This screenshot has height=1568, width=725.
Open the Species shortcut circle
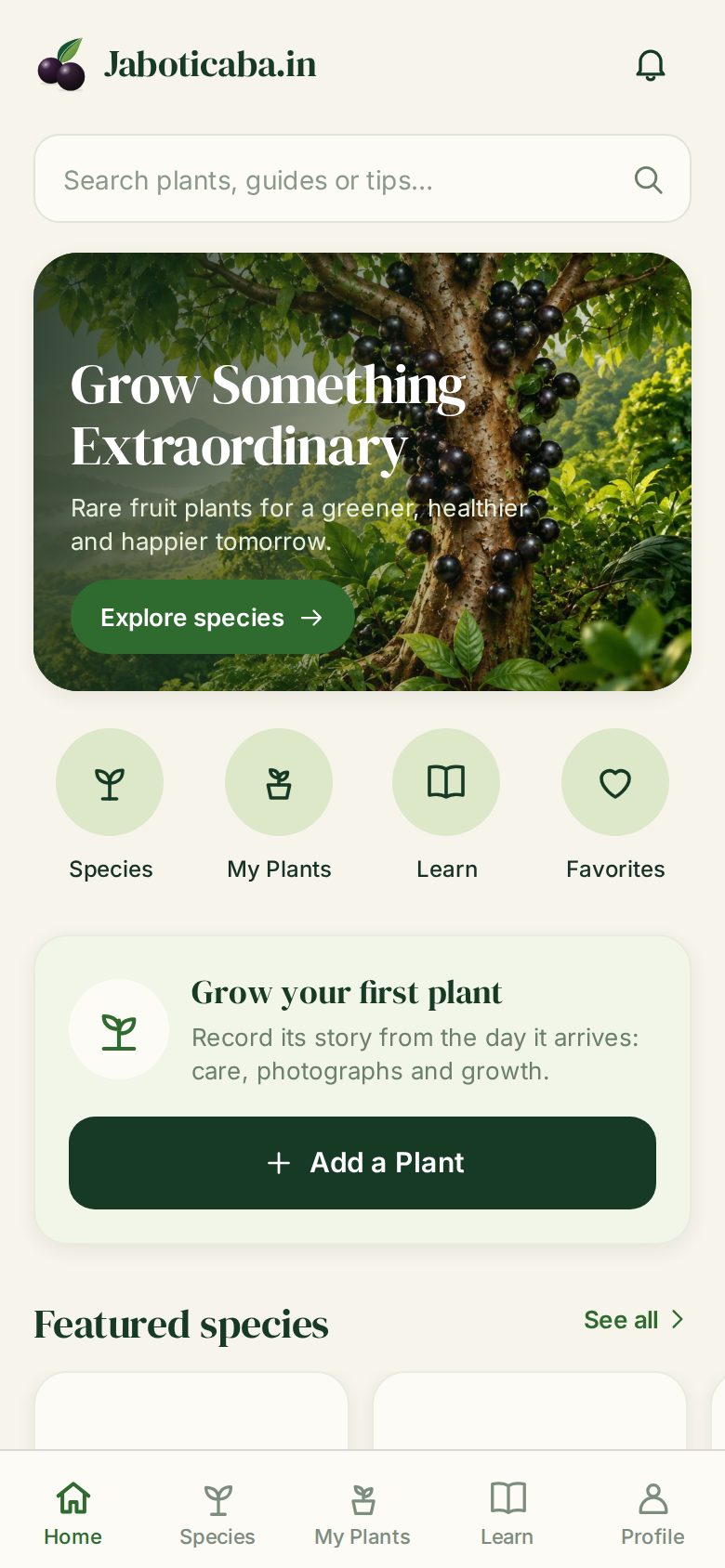point(110,782)
